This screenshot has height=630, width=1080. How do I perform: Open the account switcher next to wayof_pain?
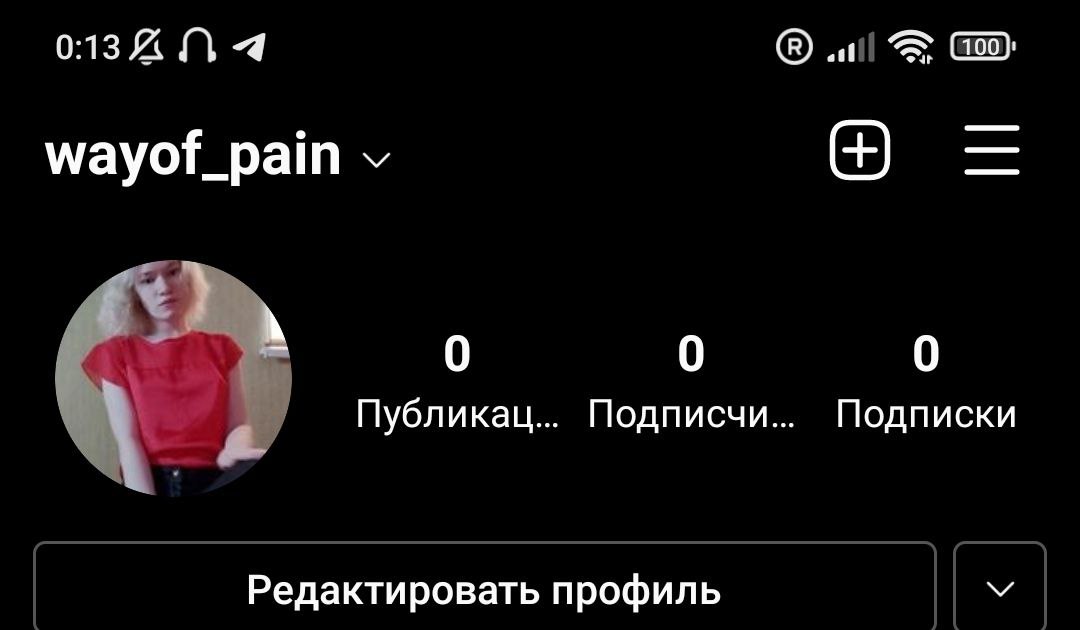376,160
